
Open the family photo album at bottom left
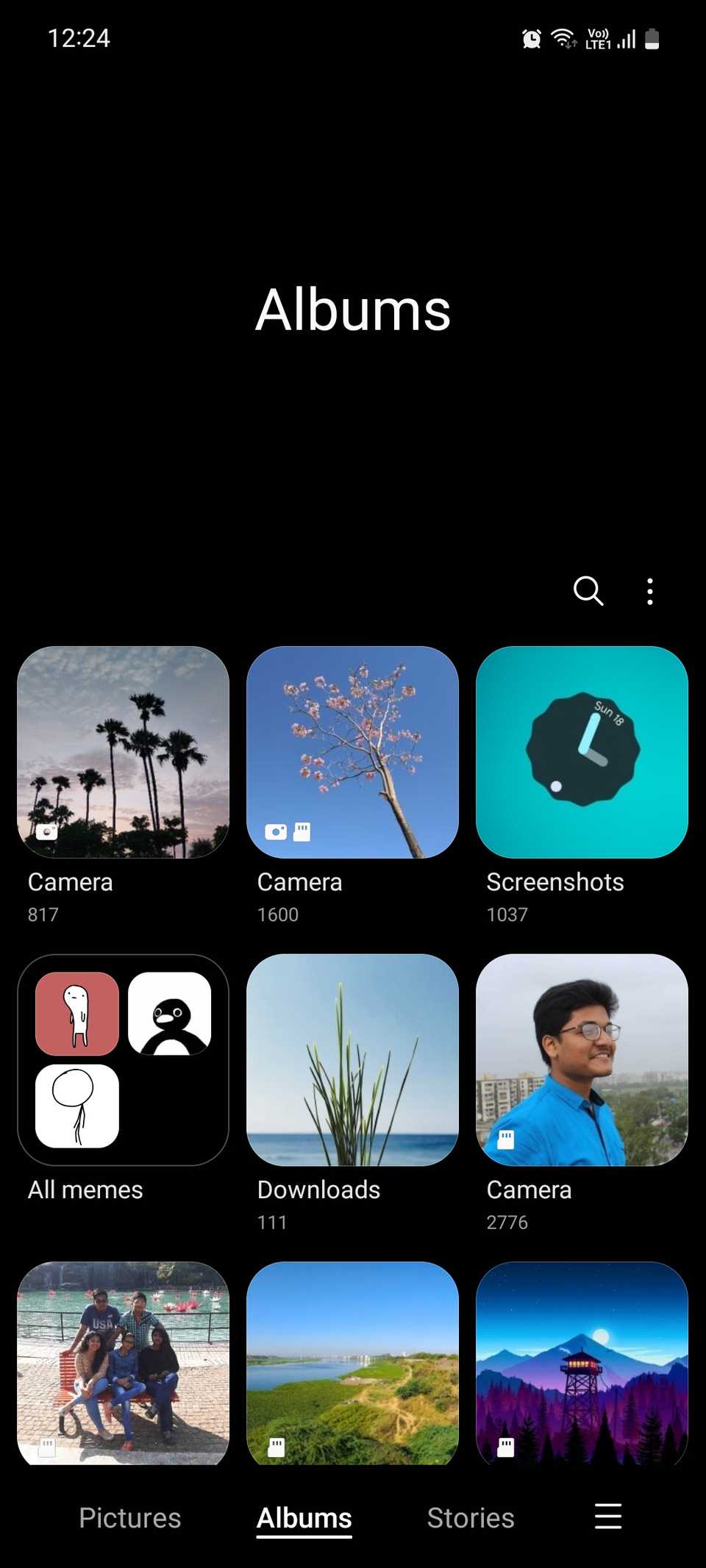123,1362
